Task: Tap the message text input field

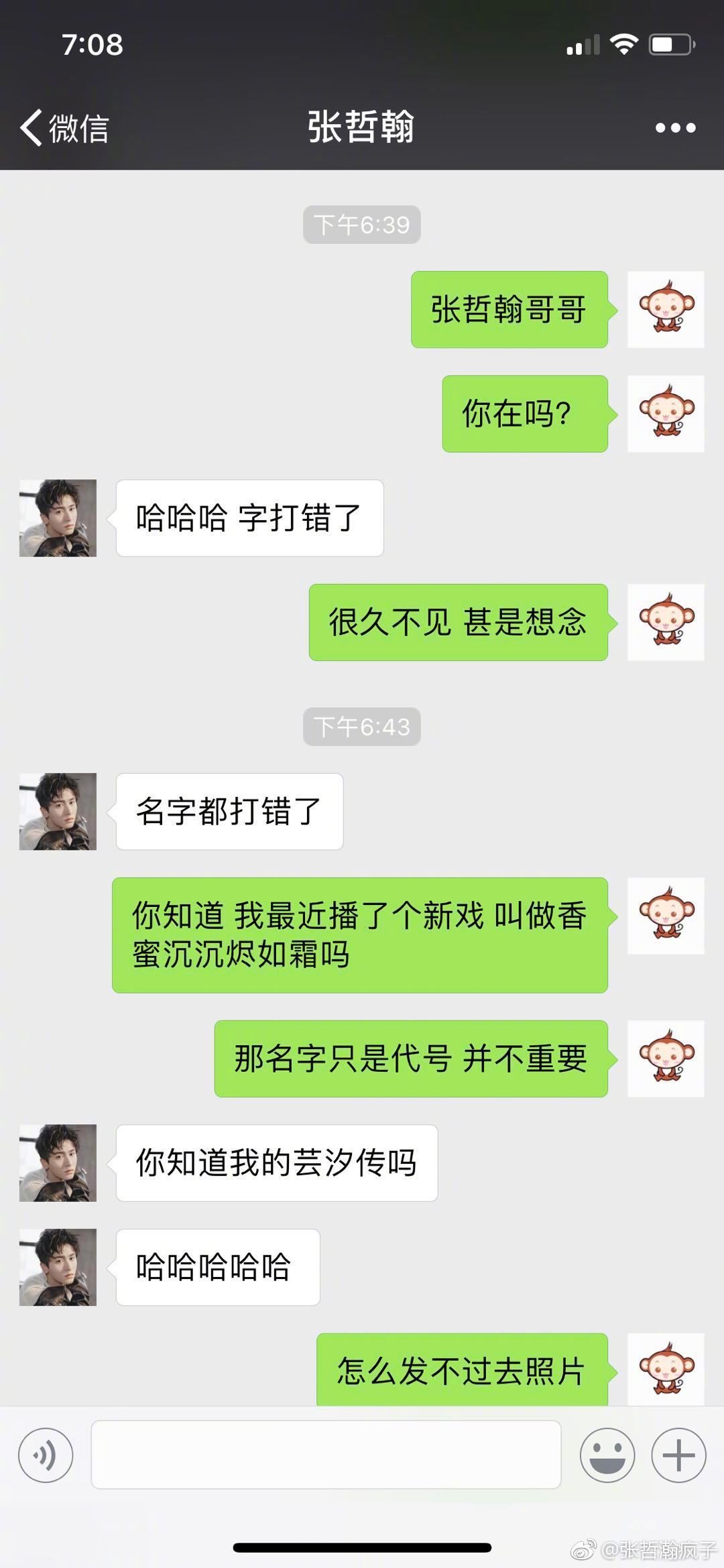Action: tap(326, 1455)
